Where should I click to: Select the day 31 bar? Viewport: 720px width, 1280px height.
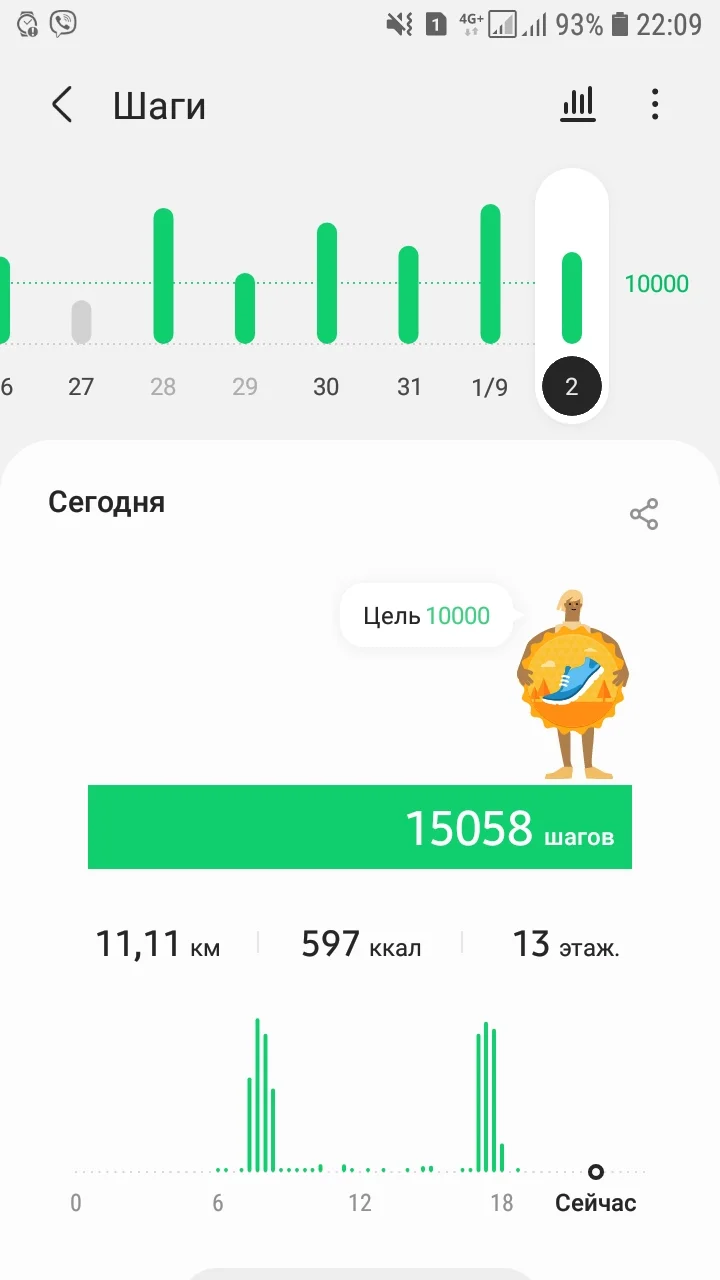click(x=409, y=295)
